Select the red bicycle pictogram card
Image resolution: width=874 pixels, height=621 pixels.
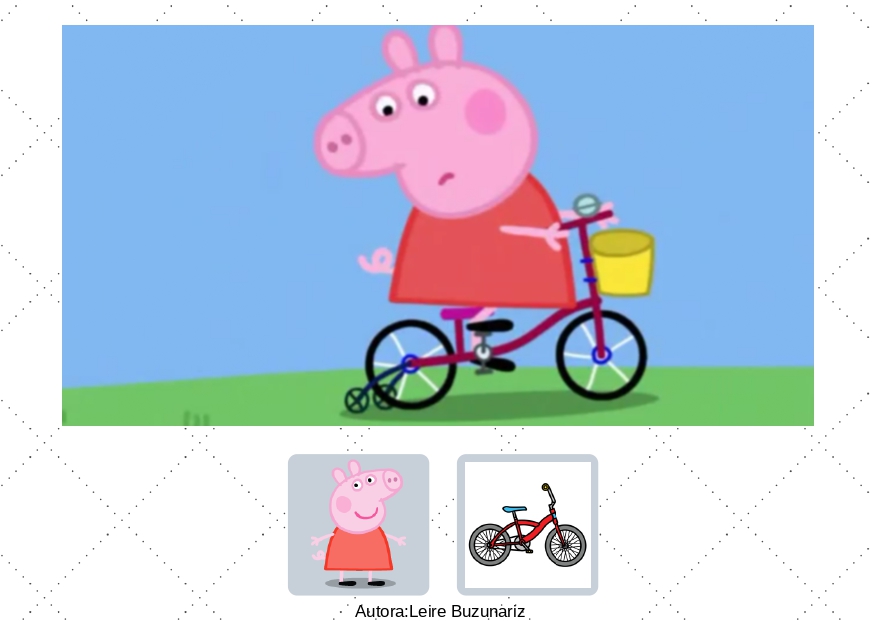pos(527,524)
